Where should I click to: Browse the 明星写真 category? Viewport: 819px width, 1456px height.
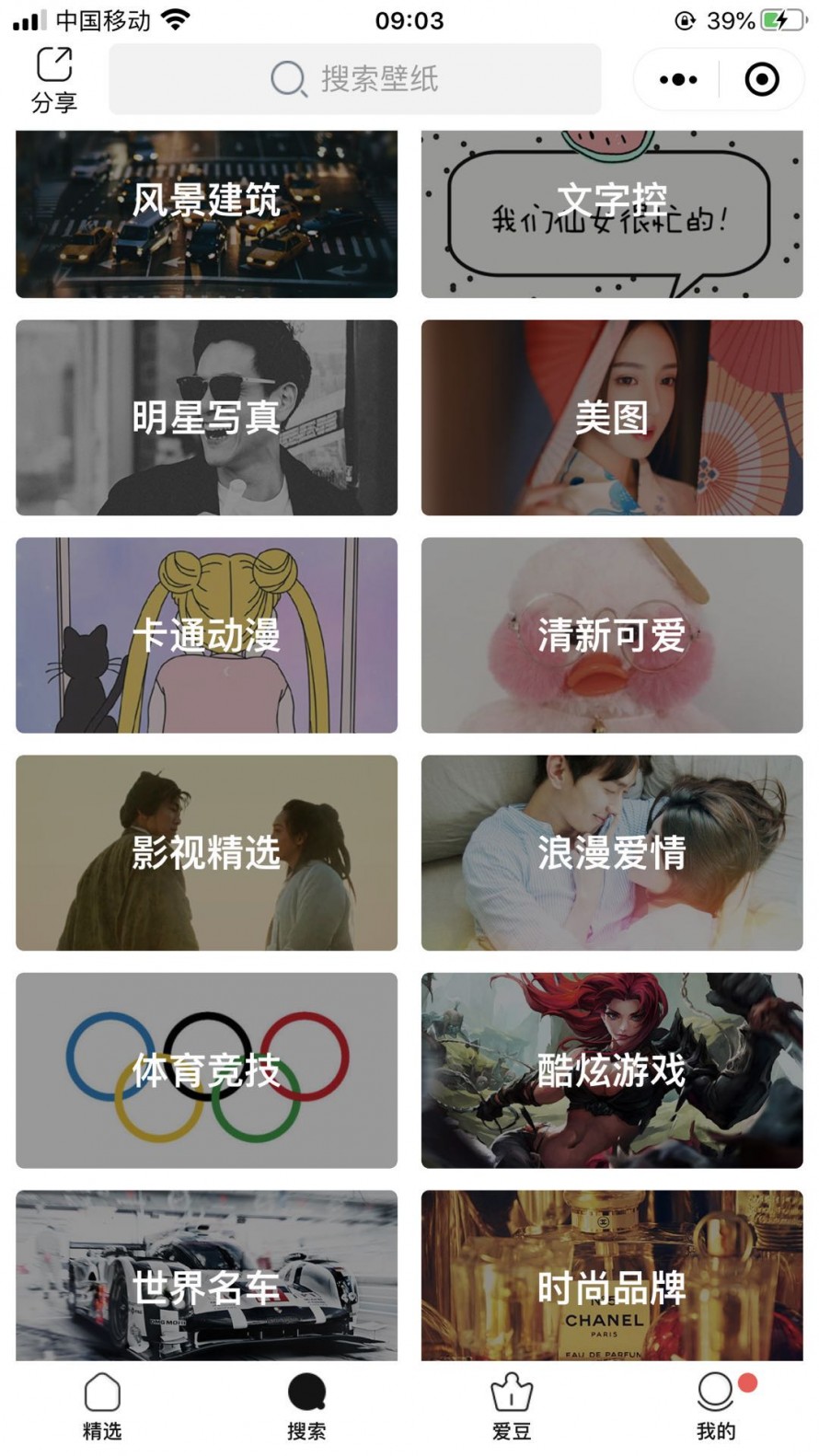[206, 418]
